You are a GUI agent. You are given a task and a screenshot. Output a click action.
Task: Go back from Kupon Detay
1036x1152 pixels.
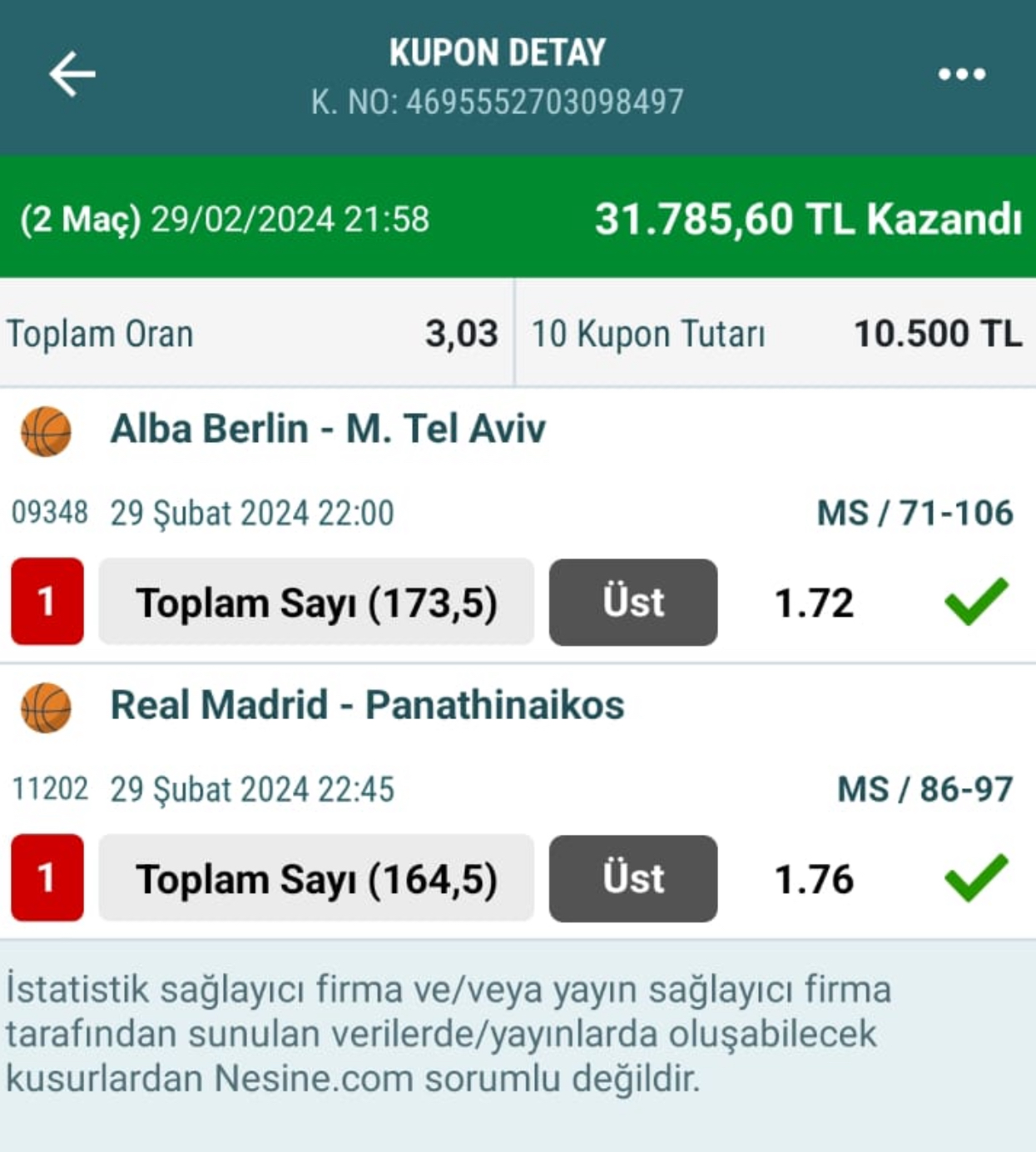click(x=72, y=74)
